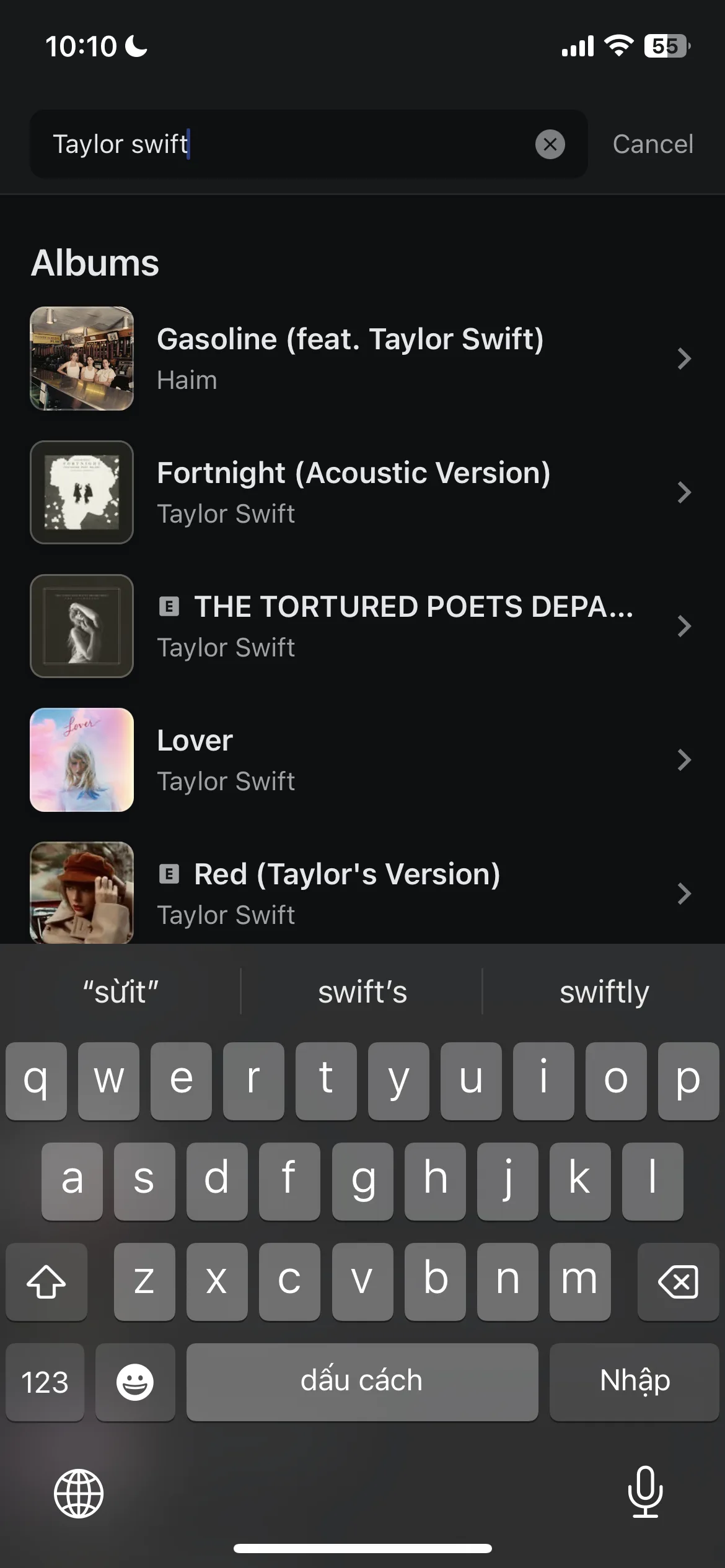Cancel the search
Screen dimensions: 725x1568
pyautogui.click(x=652, y=144)
